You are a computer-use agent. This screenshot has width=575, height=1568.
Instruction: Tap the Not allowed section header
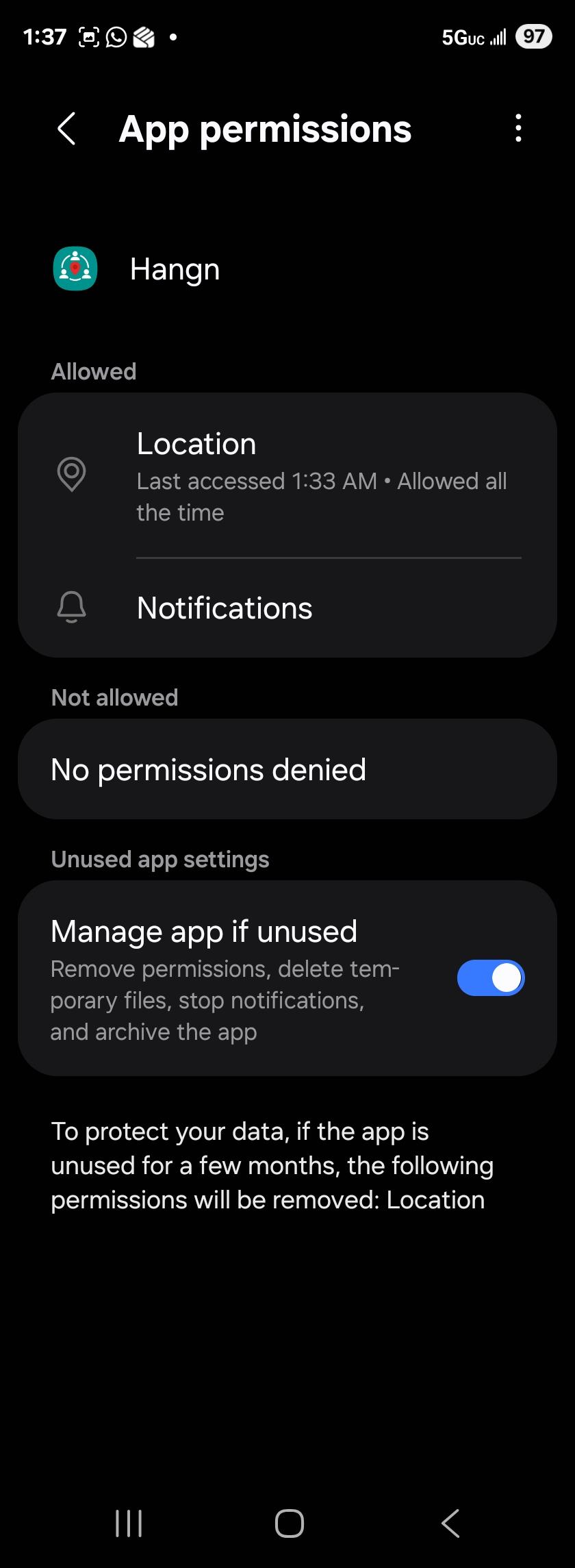[x=114, y=697]
